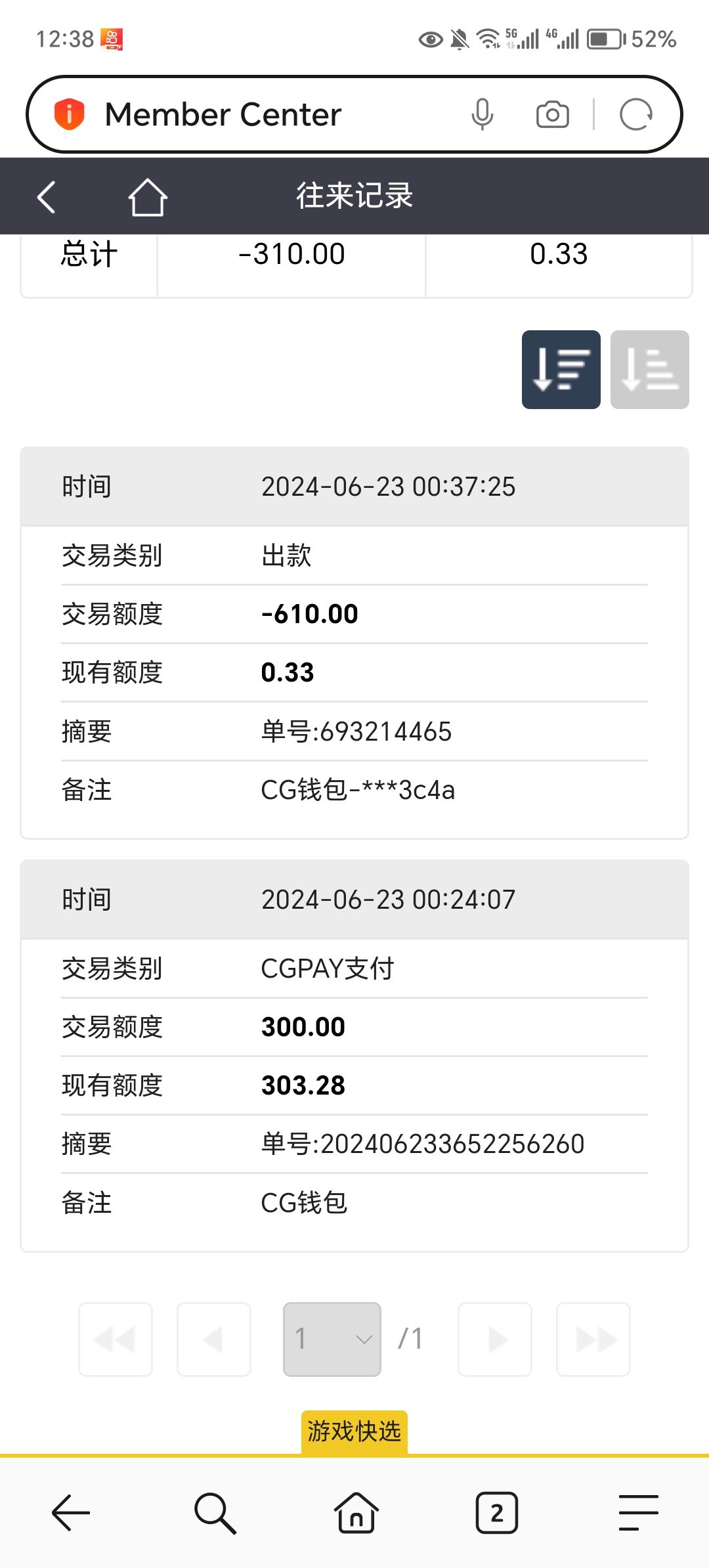Jump to the first page of records
The image size is (709, 1568).
(116, 1339)
